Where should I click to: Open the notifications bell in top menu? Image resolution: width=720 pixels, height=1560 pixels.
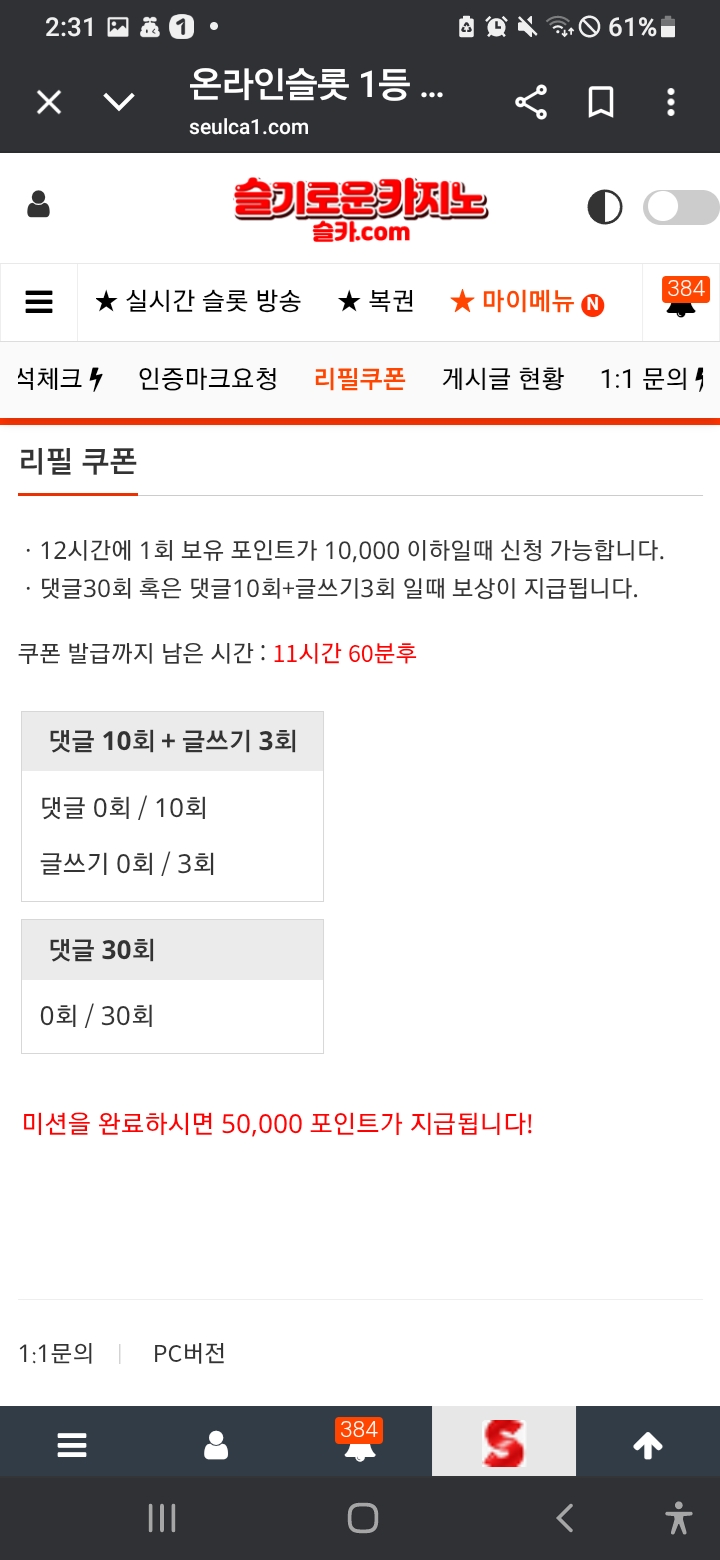click(x=683, y=301)
